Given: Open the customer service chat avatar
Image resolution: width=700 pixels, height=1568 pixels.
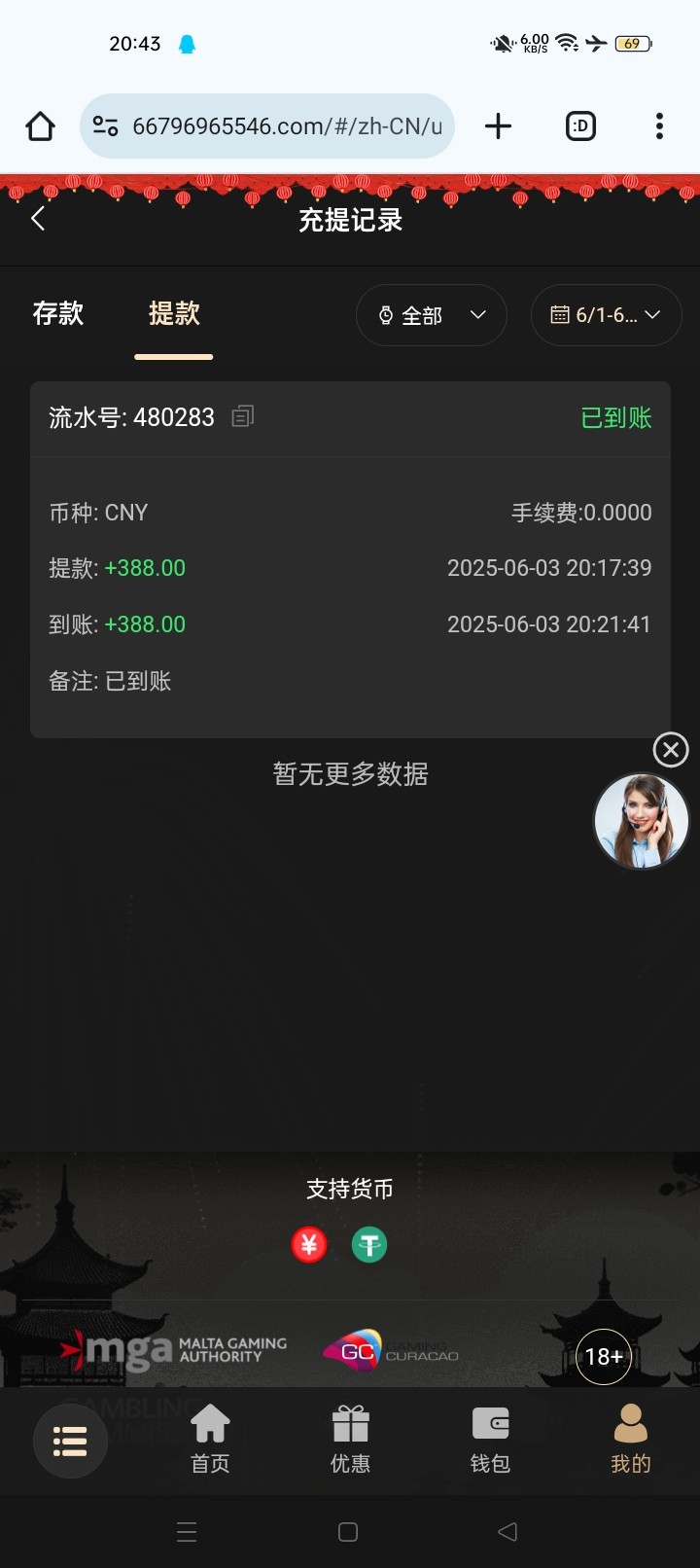Looking at the screenshot, I should 642,821.
